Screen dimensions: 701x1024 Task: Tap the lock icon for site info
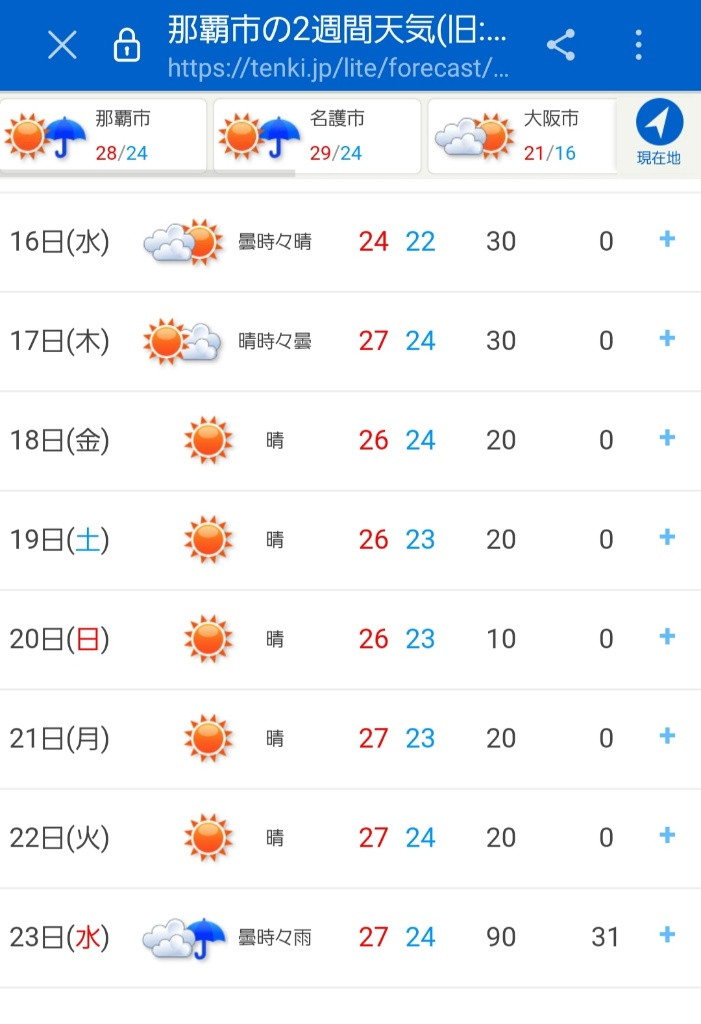127,46
